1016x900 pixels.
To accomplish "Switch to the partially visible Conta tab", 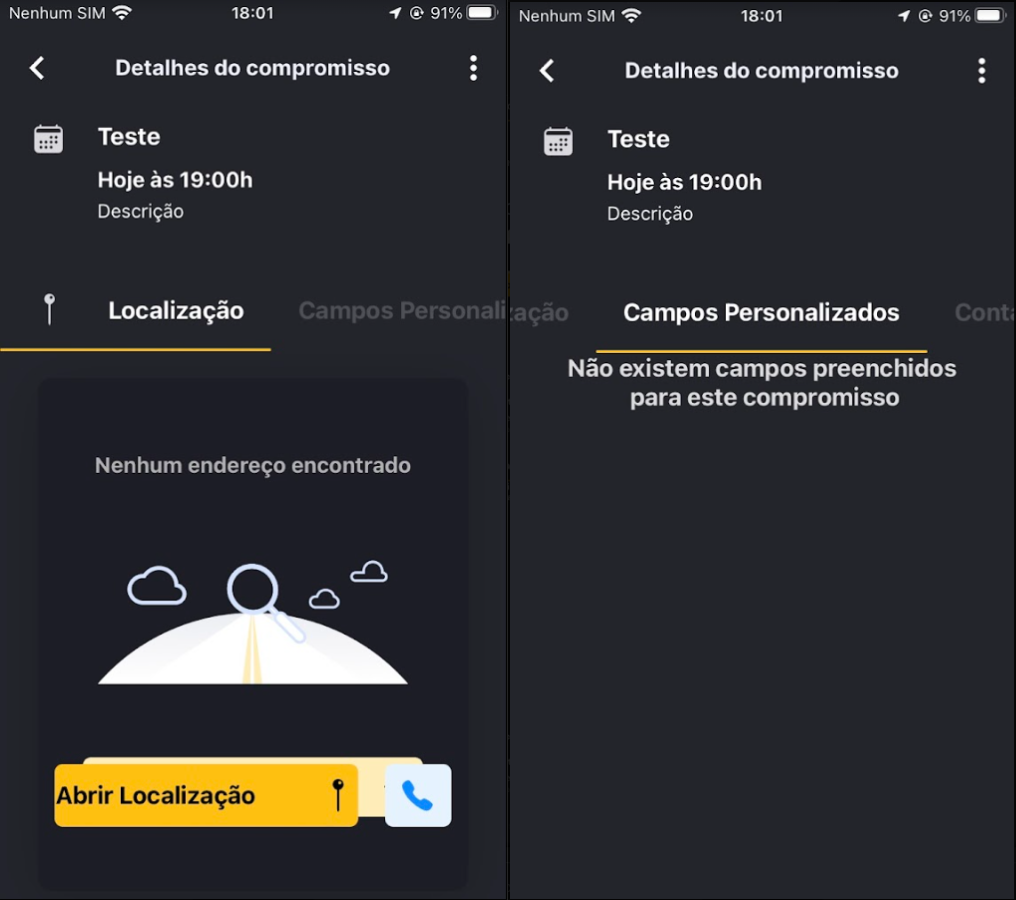I will point(984,313).
